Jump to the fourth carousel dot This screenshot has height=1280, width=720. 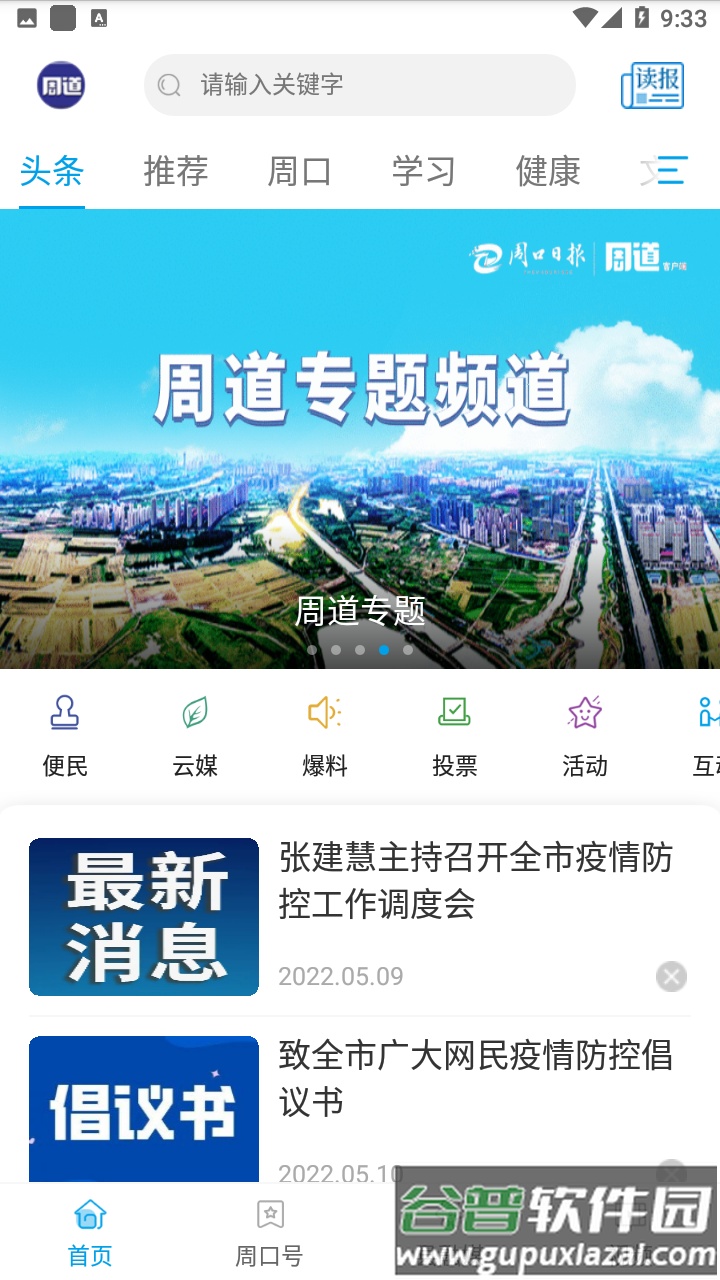coord(383,650)
